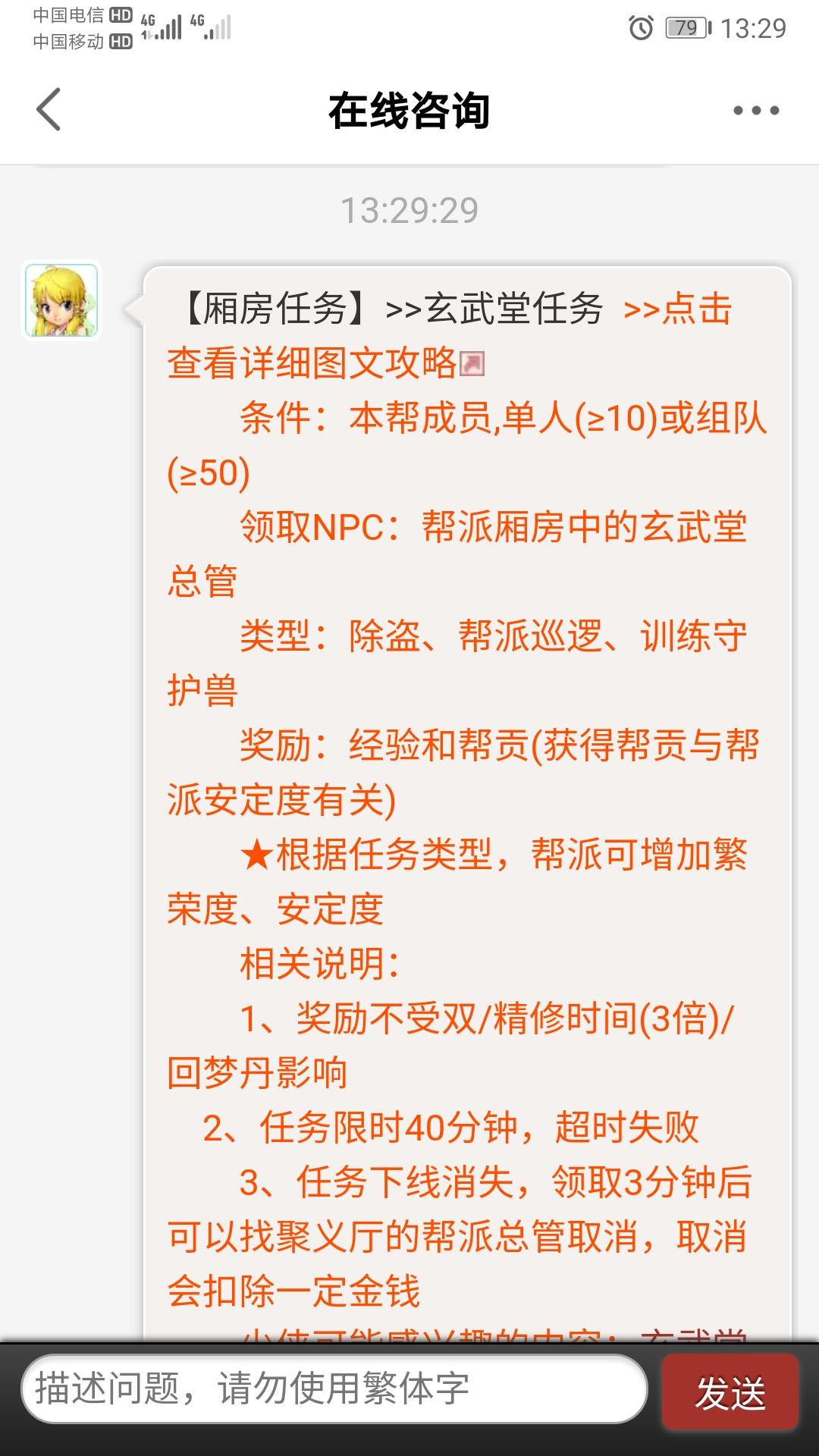Tap the 描述问题 message input field
Screen dimensions: 819x1456
pos(334,1389)
